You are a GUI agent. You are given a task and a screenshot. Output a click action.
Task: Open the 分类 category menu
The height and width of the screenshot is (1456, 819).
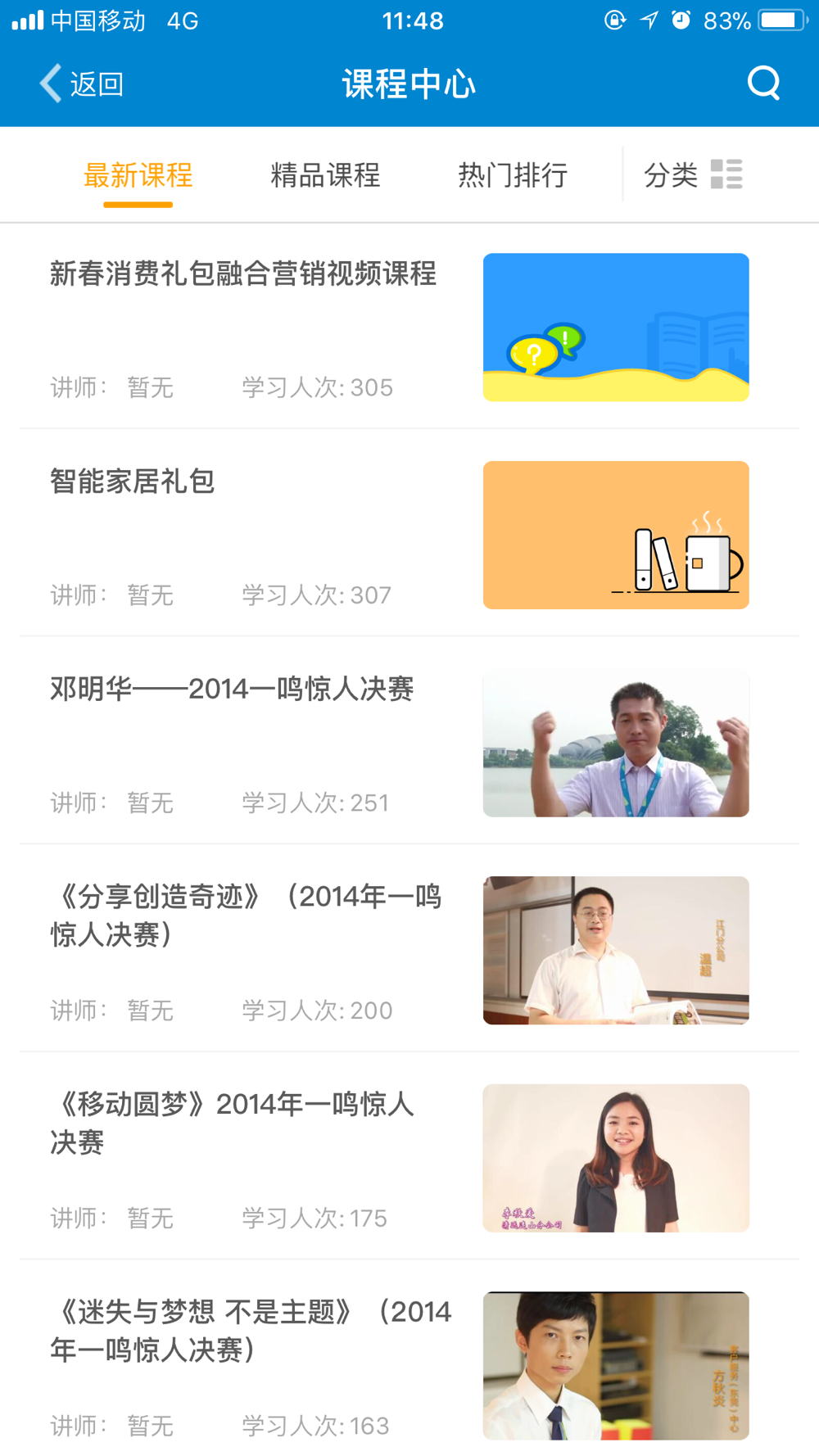click(693, 174)
